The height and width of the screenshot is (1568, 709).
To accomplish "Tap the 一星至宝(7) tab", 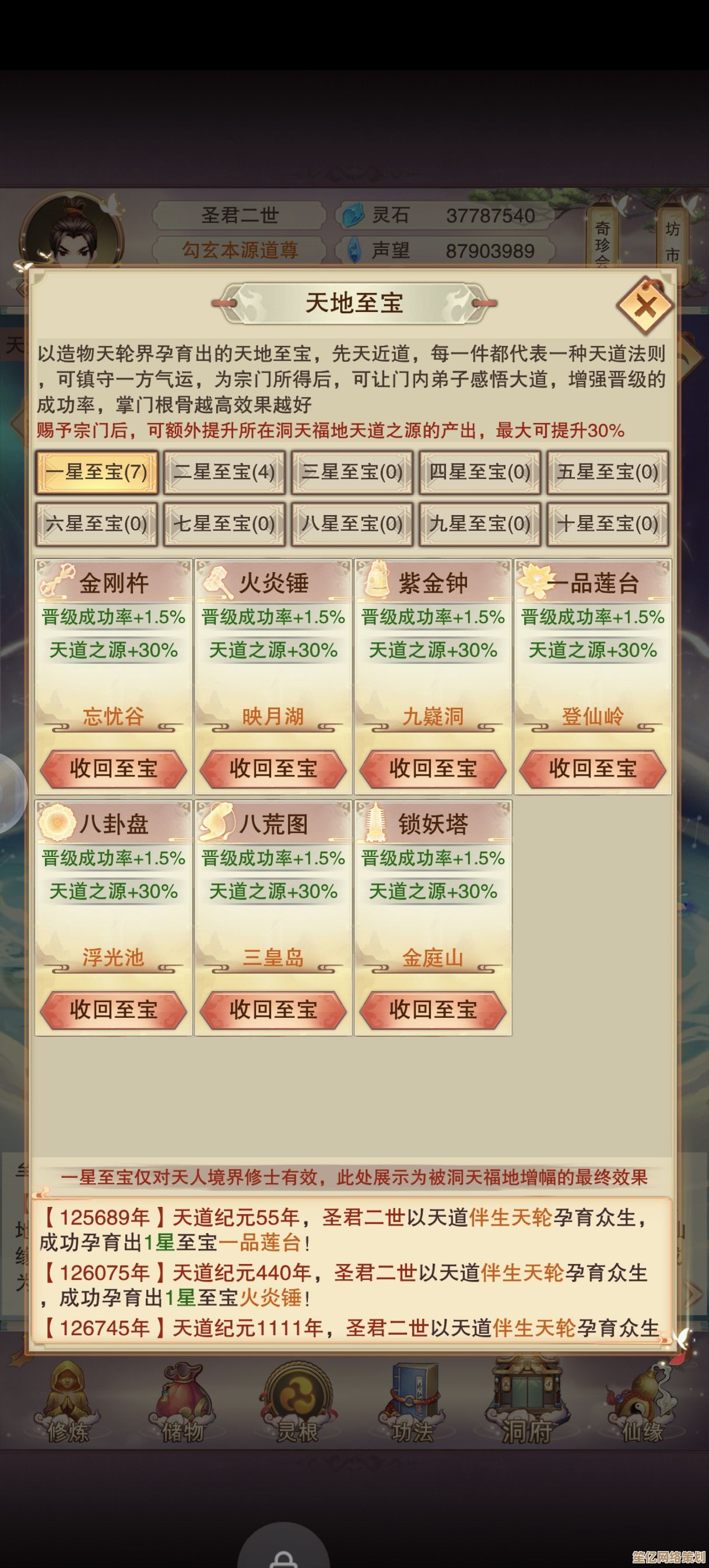I will coord(96,473).
